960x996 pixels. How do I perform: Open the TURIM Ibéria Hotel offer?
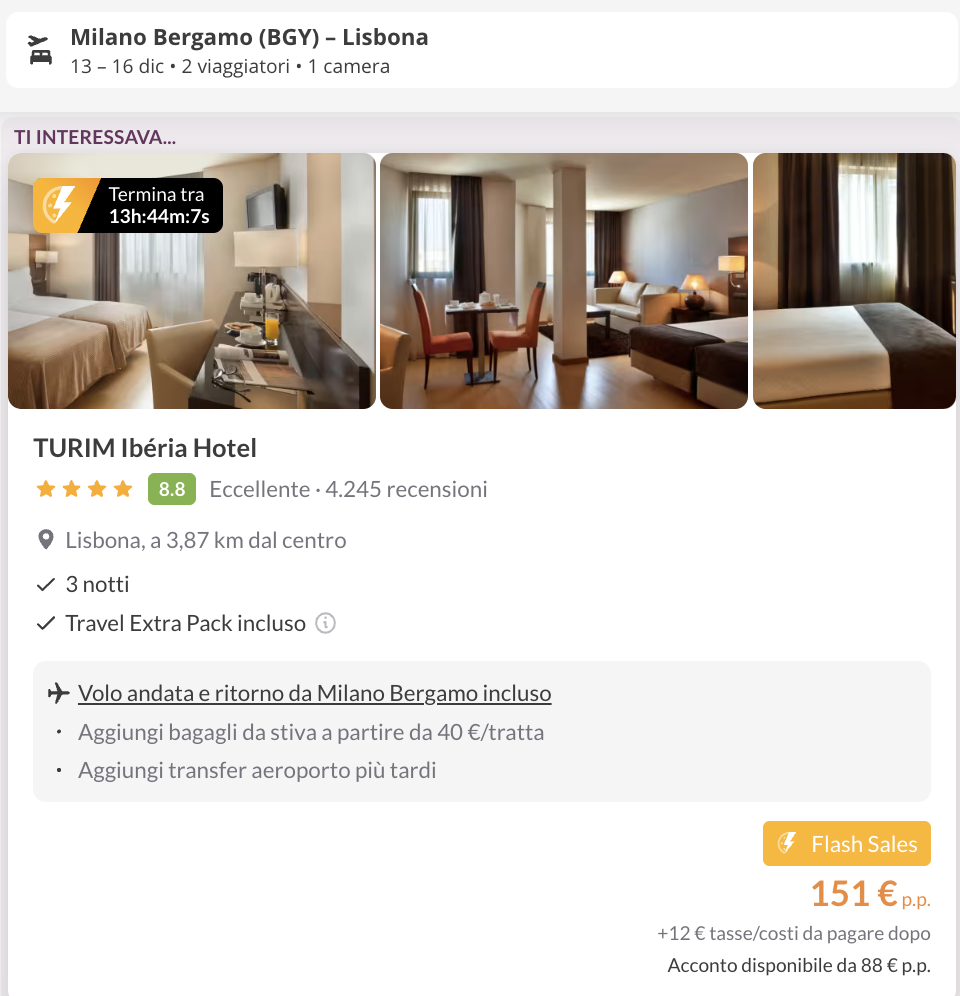coord(145,448)
